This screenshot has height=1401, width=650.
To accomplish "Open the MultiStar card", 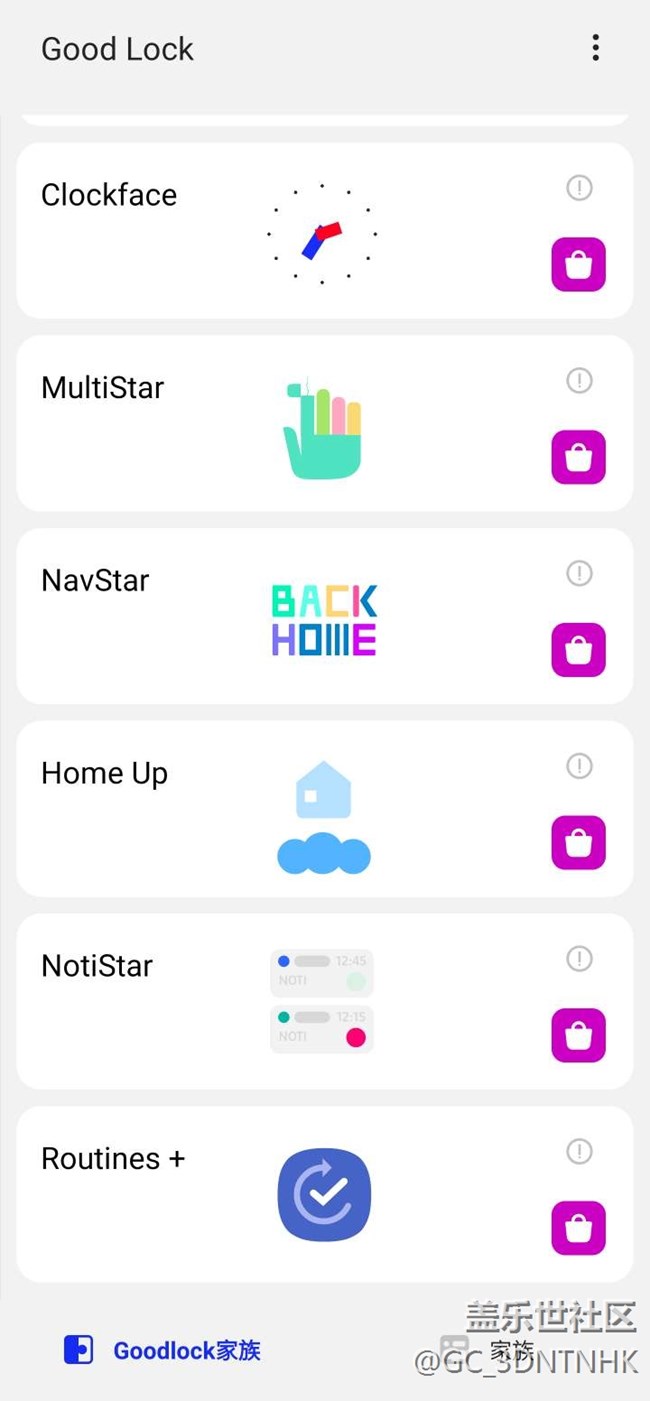I will [x=325, y=423].
